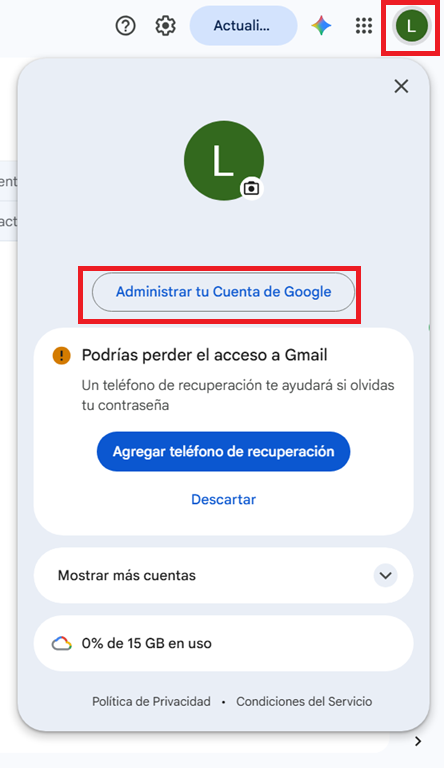Screen dimensions: 444x768
Task: Close the account panel
Action: [x=401, y=86]
